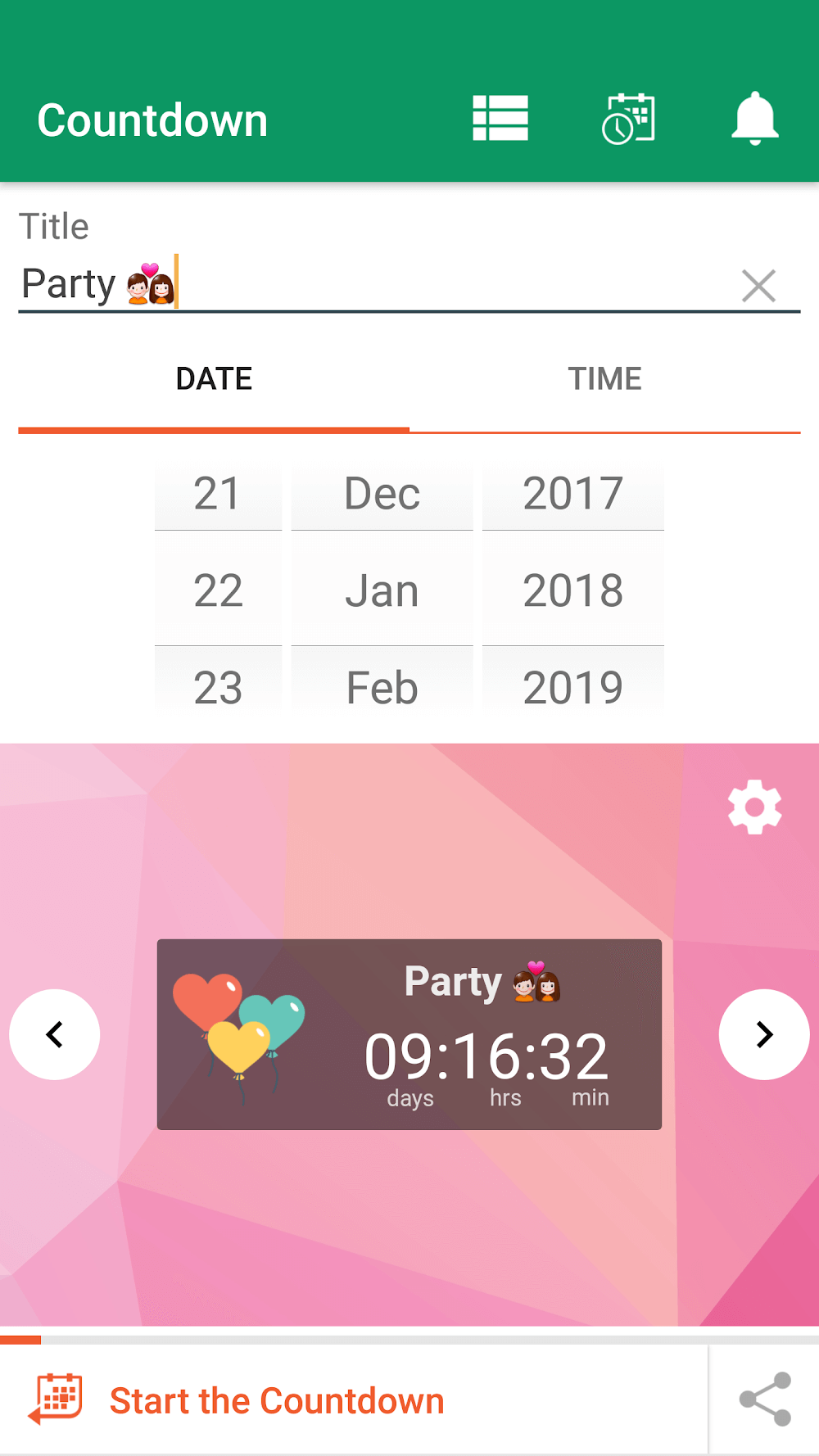Viewport: 819px width, 1456px height.
Task: Share this countdown
Action: pyautogui.click(x=764, y=1399)
